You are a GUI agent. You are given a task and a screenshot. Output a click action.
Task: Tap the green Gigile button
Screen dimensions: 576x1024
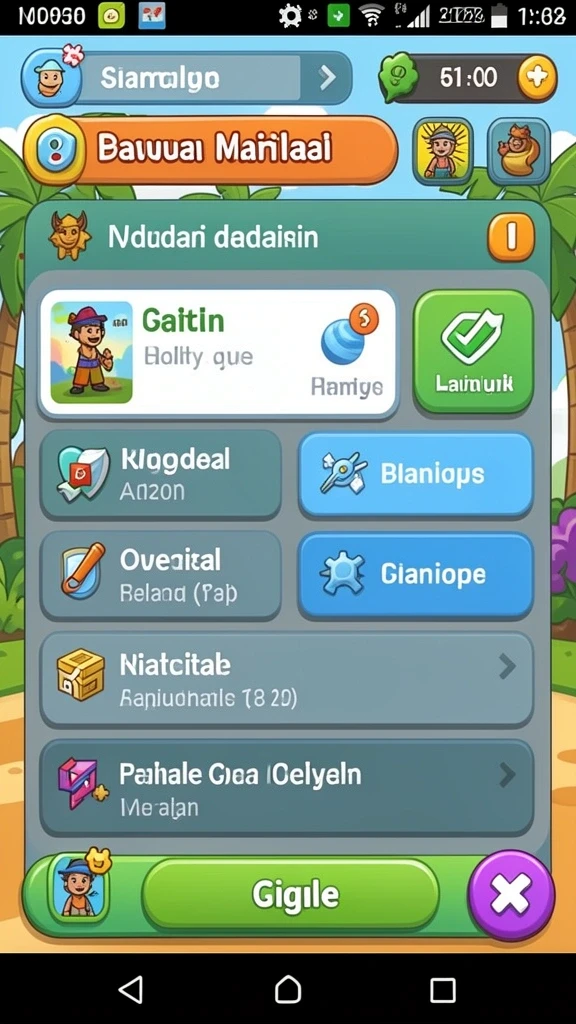291,895
